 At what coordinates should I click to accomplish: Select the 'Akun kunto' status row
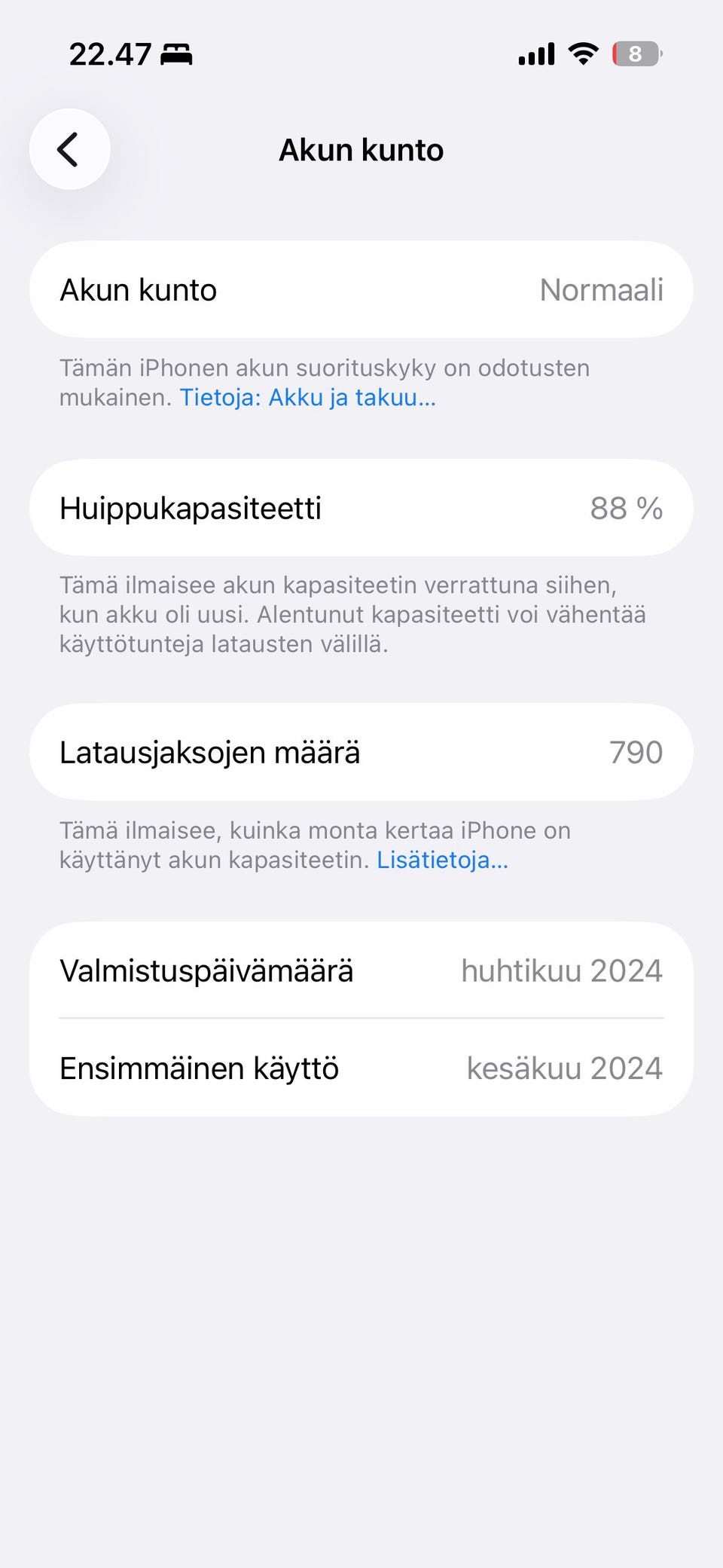(361, 289)
